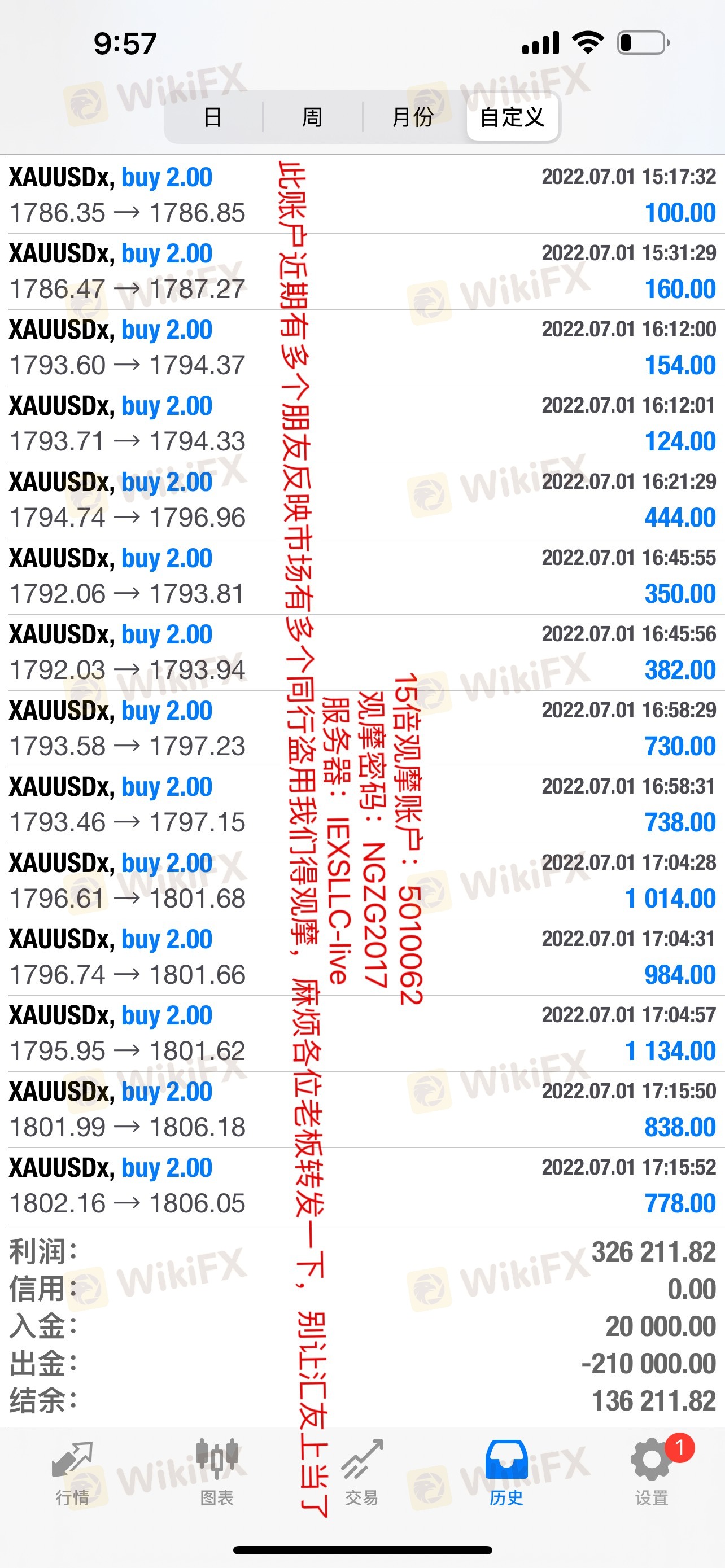Open the 交易 trade tab
The width and height of the screenshot is (725, 1568).
coord(362,1472)
